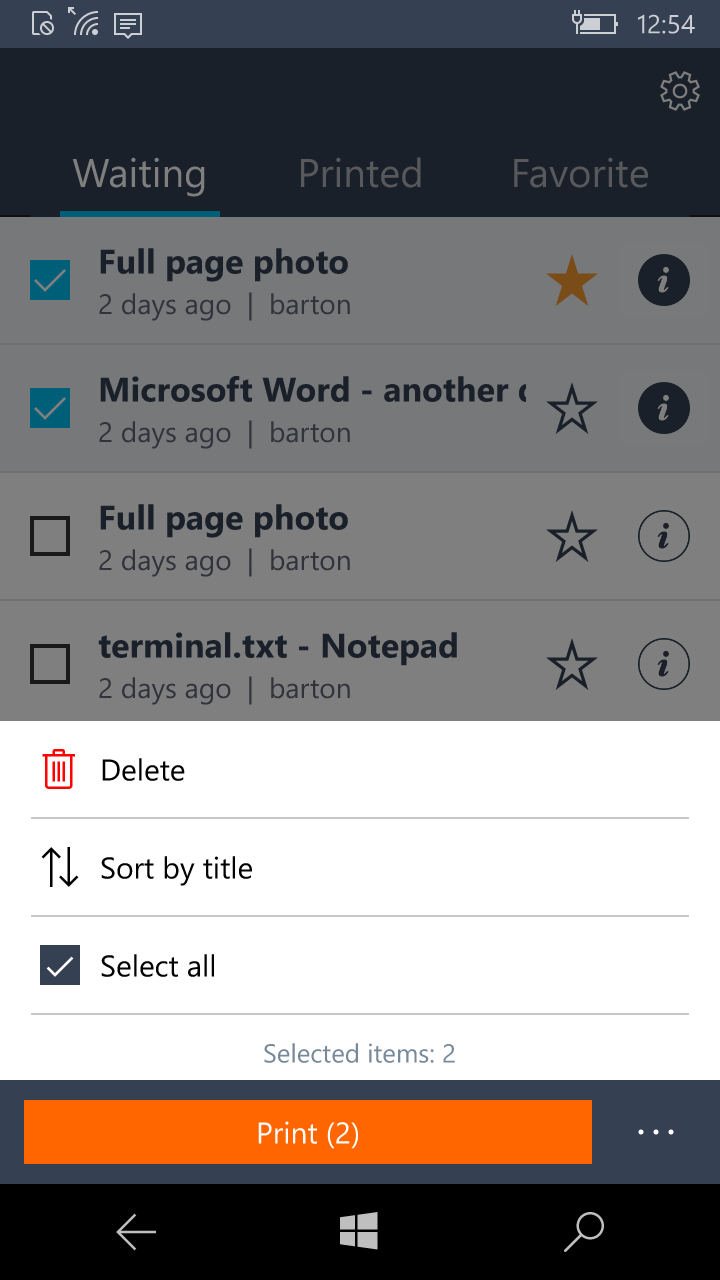Go back with the system back arrow
This screenshot has width=720, height=1280.
[136, 1232]
